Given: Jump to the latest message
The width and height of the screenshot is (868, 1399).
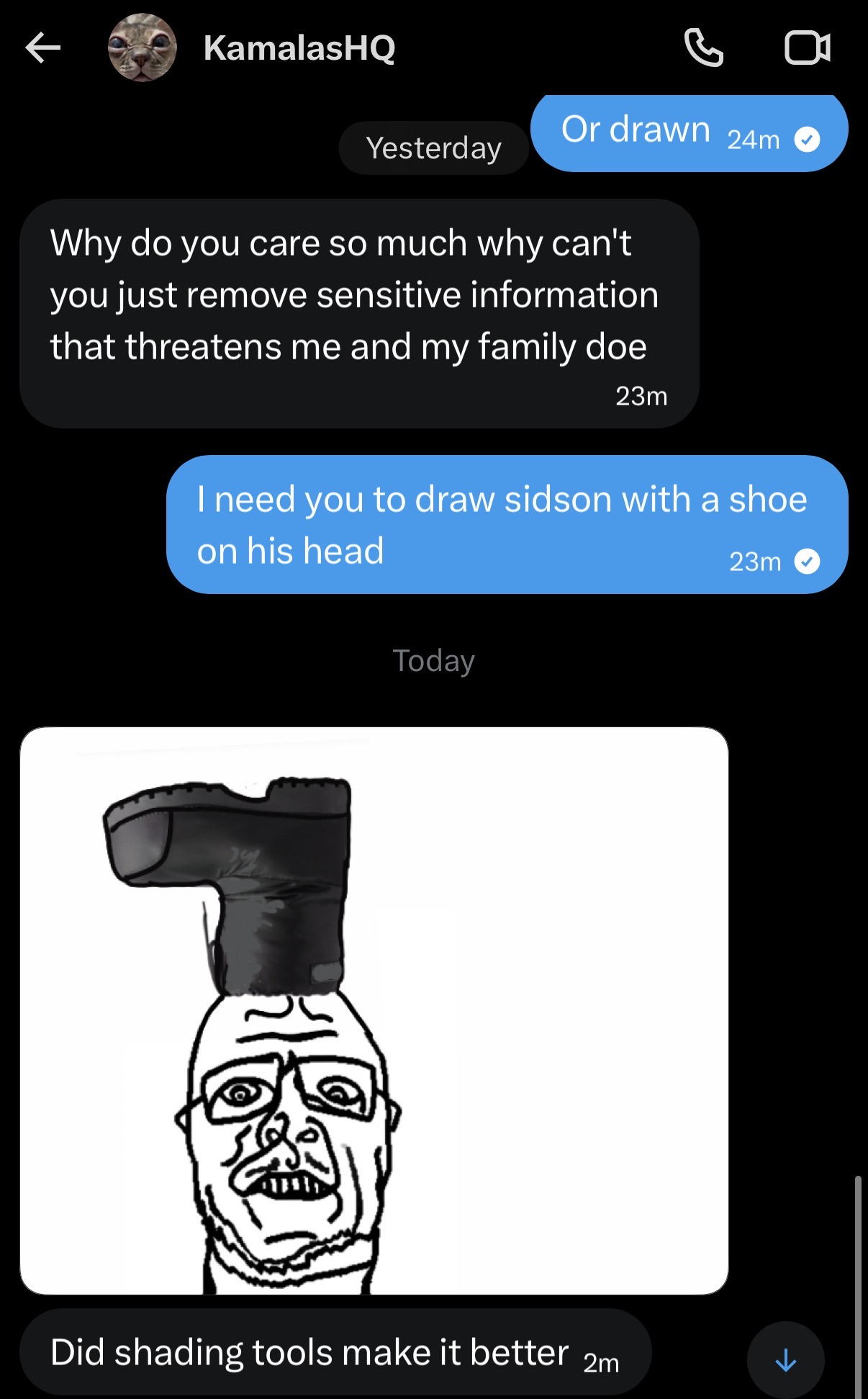Looking at the screenshot, I should pos(785,1360).
